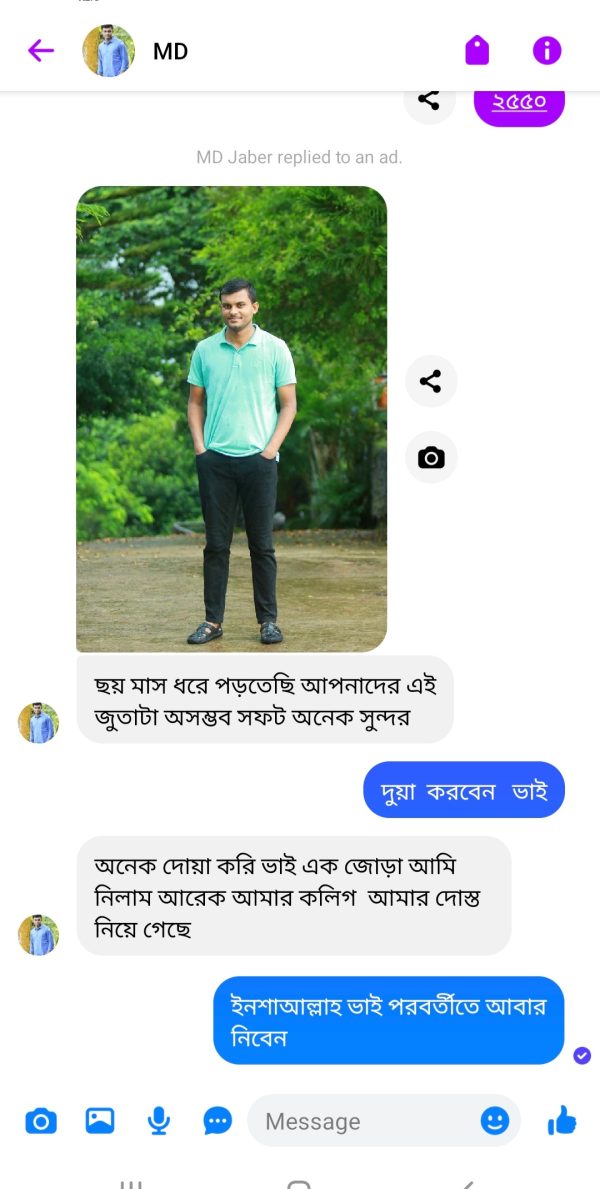Open conversation info
Screen dimensions: 600x1189
547,50
